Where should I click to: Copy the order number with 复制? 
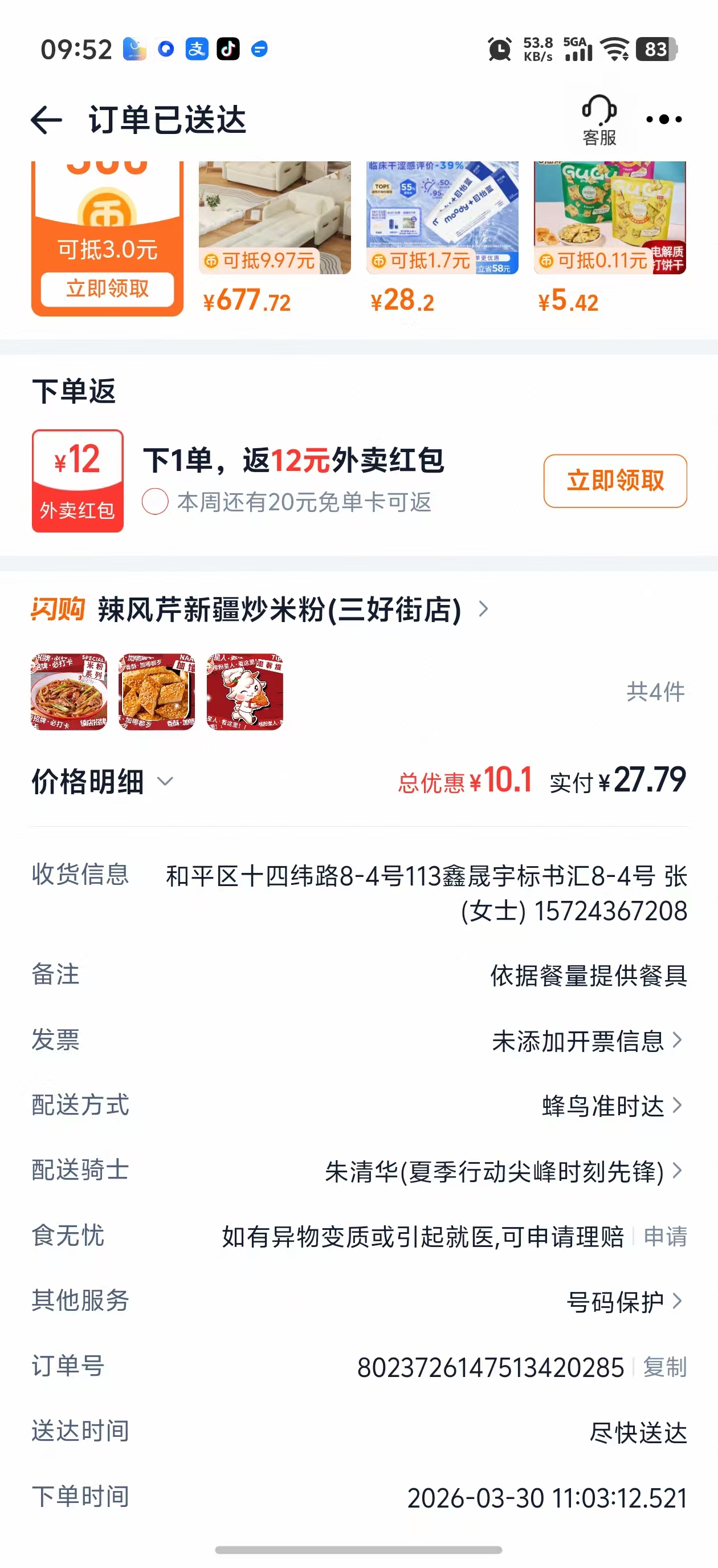point(664,1367)
